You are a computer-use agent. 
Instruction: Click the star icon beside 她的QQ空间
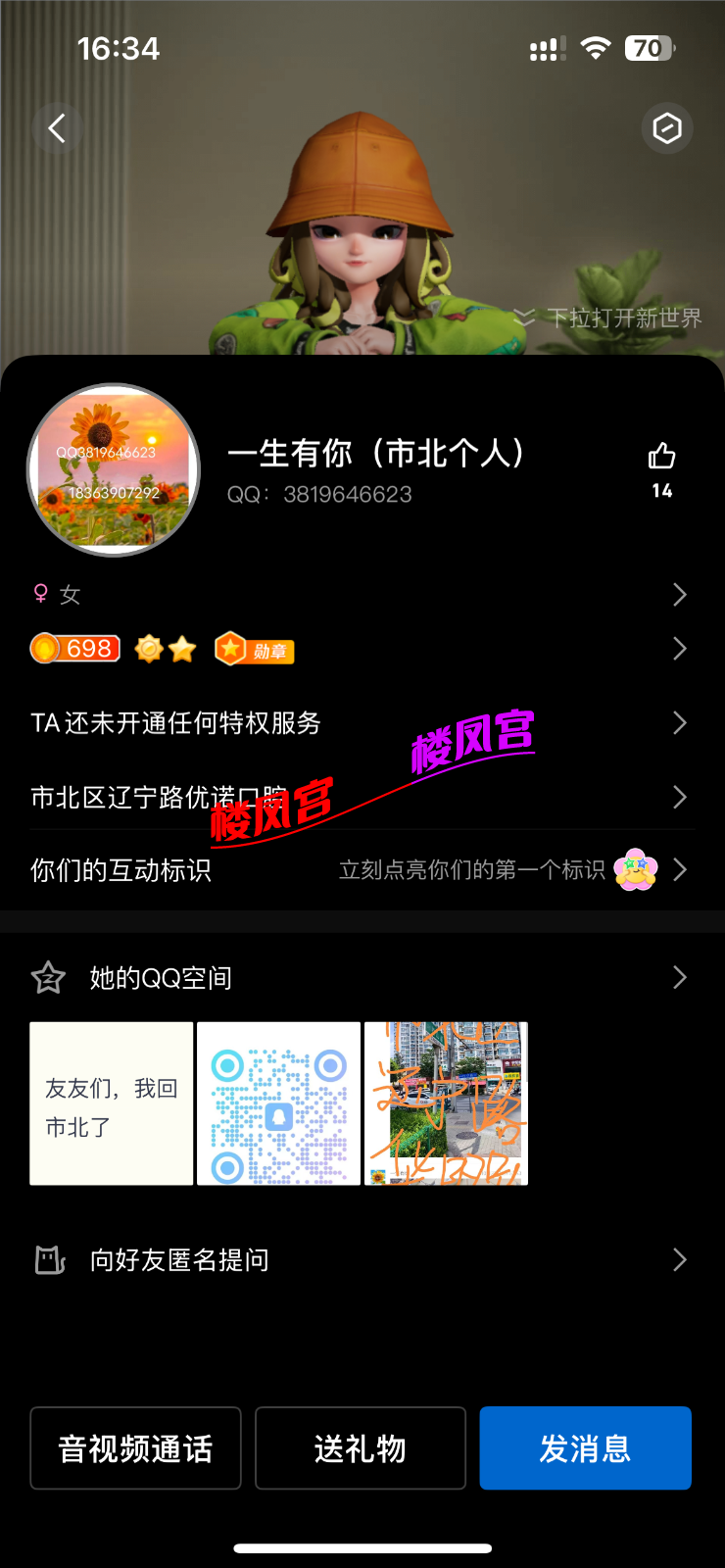pyautogui.click(x=47, y=977)
